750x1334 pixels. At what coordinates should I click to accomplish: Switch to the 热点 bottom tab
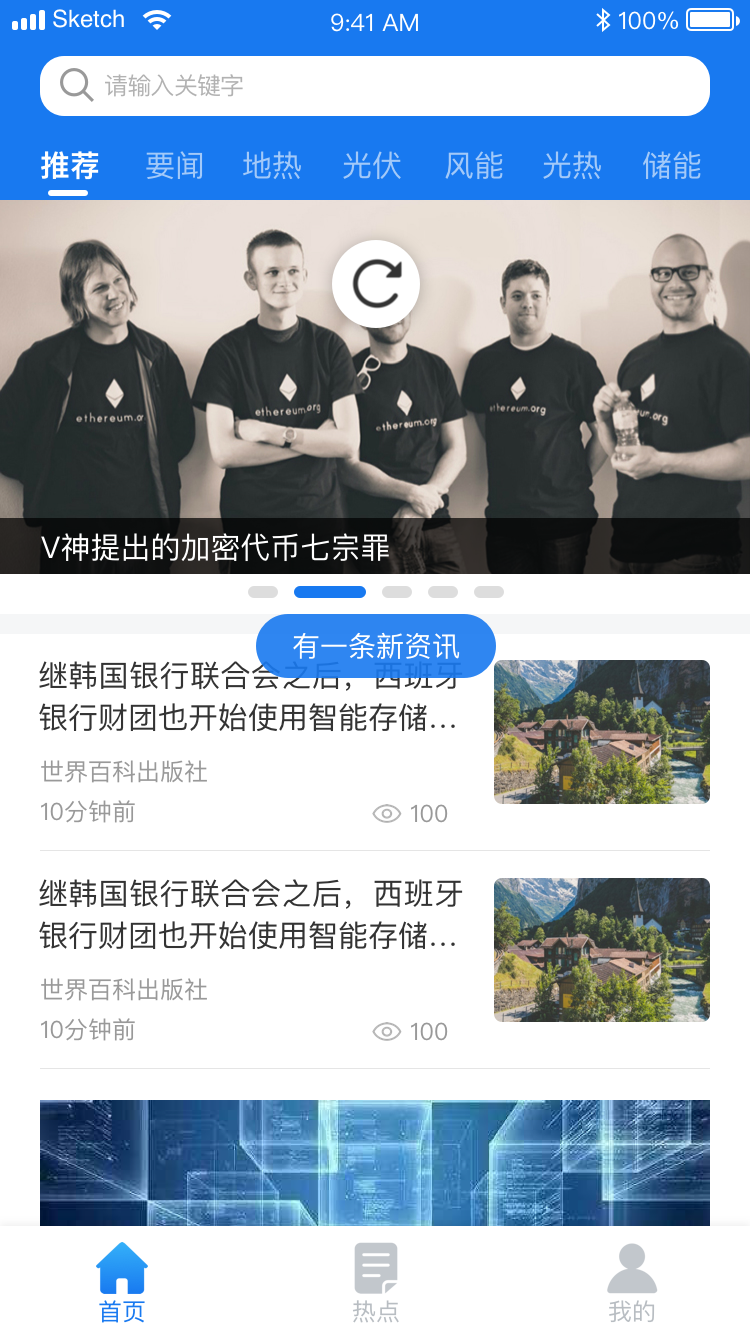(x=376, y=1284)
